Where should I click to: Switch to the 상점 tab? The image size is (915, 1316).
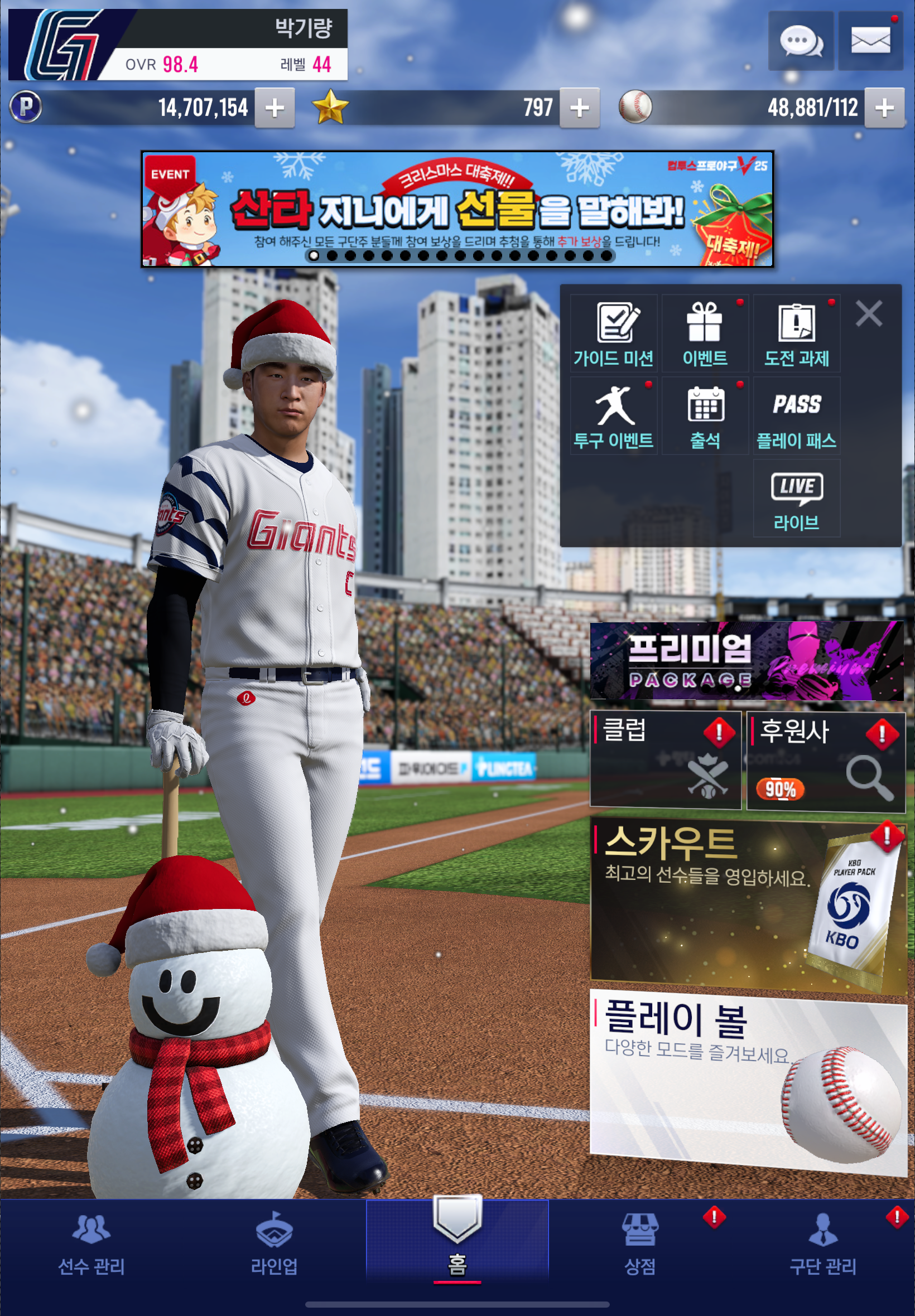[640, 1245]
